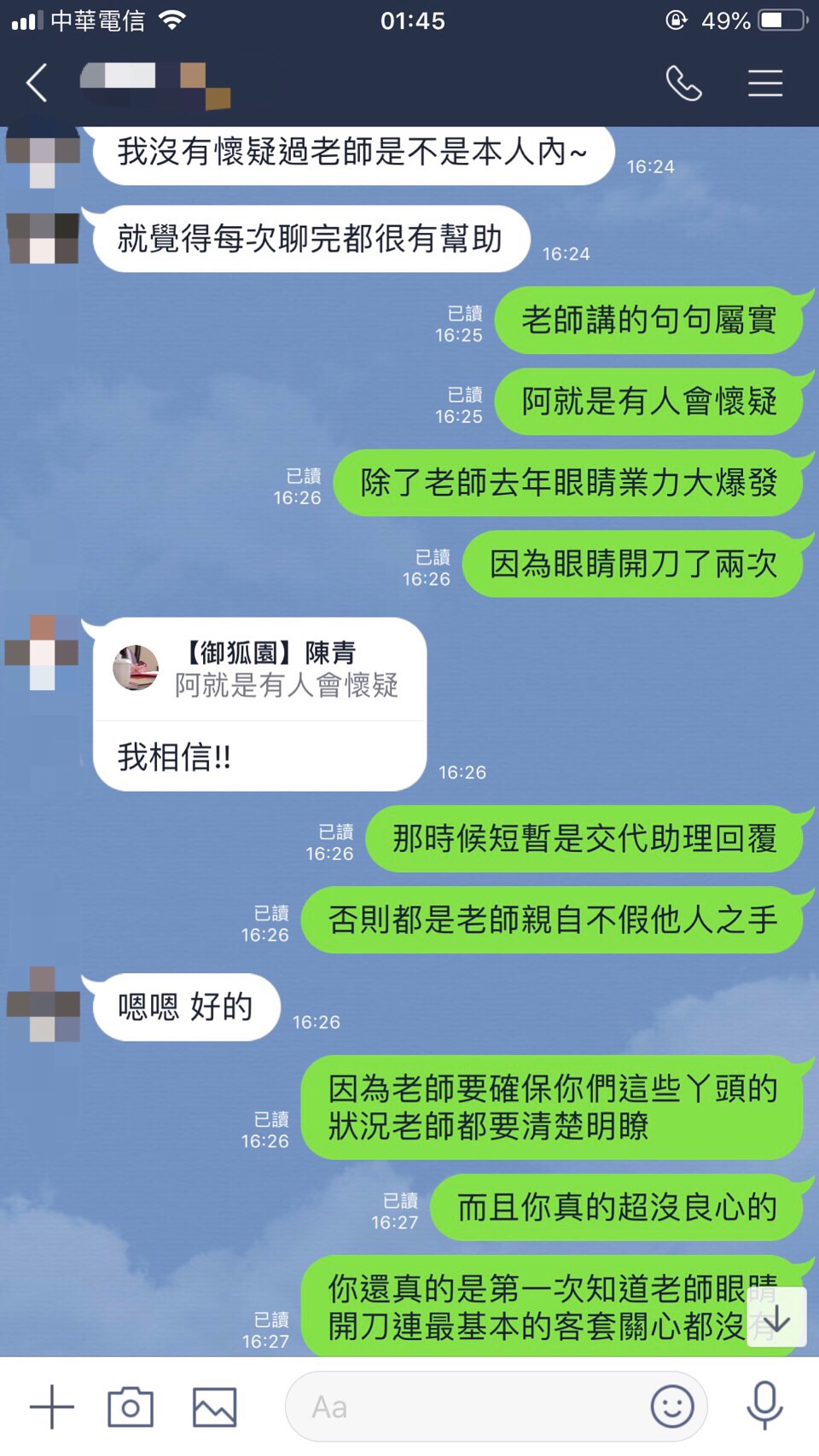The image size is (819, 1456).
Task: Open the photo gallery picker
Action: [214, 1407]
